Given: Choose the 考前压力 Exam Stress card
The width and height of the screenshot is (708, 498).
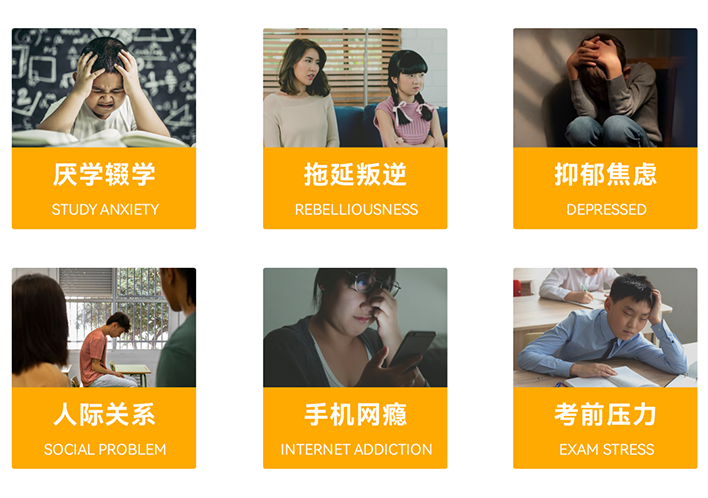Looking at the screenshot, I should coord(605,370).
